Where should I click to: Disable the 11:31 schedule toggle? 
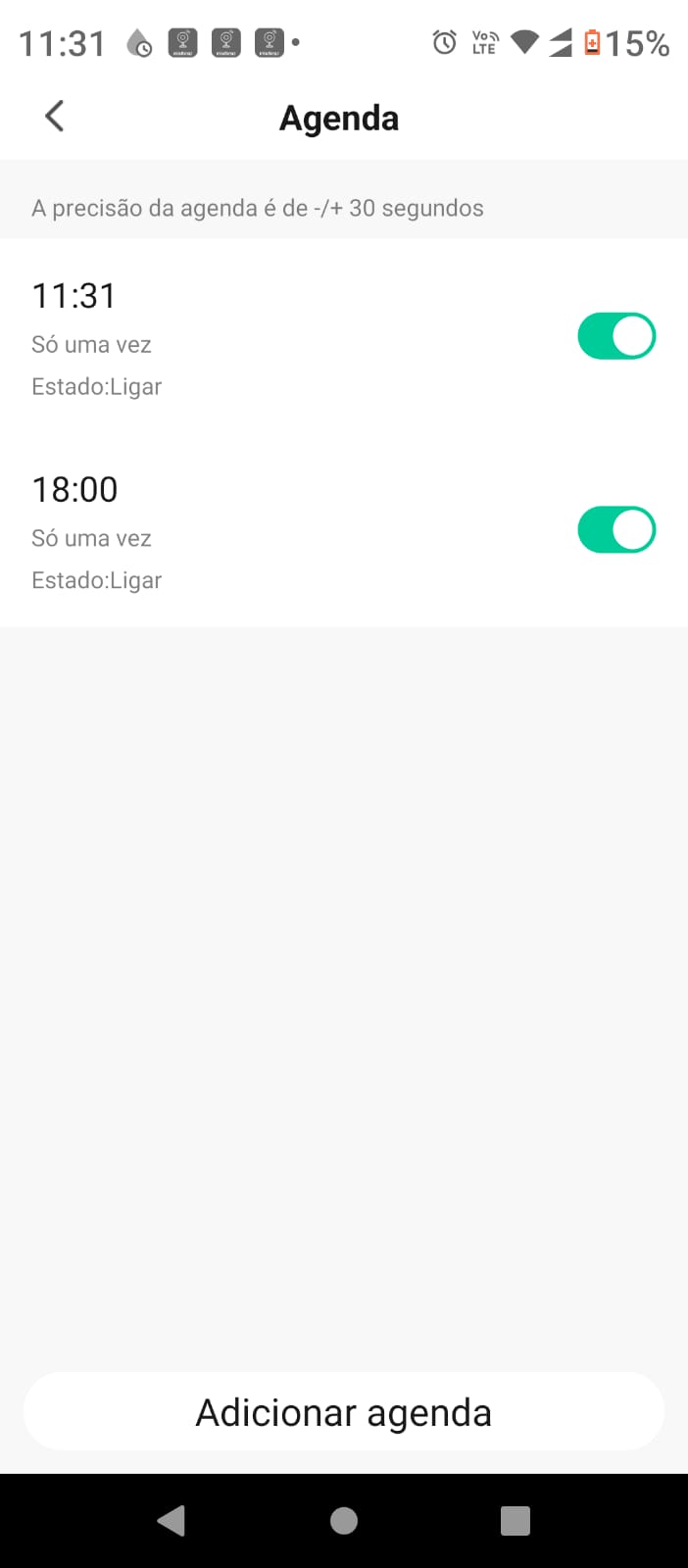pyautogui.click(x=616, y=336)
